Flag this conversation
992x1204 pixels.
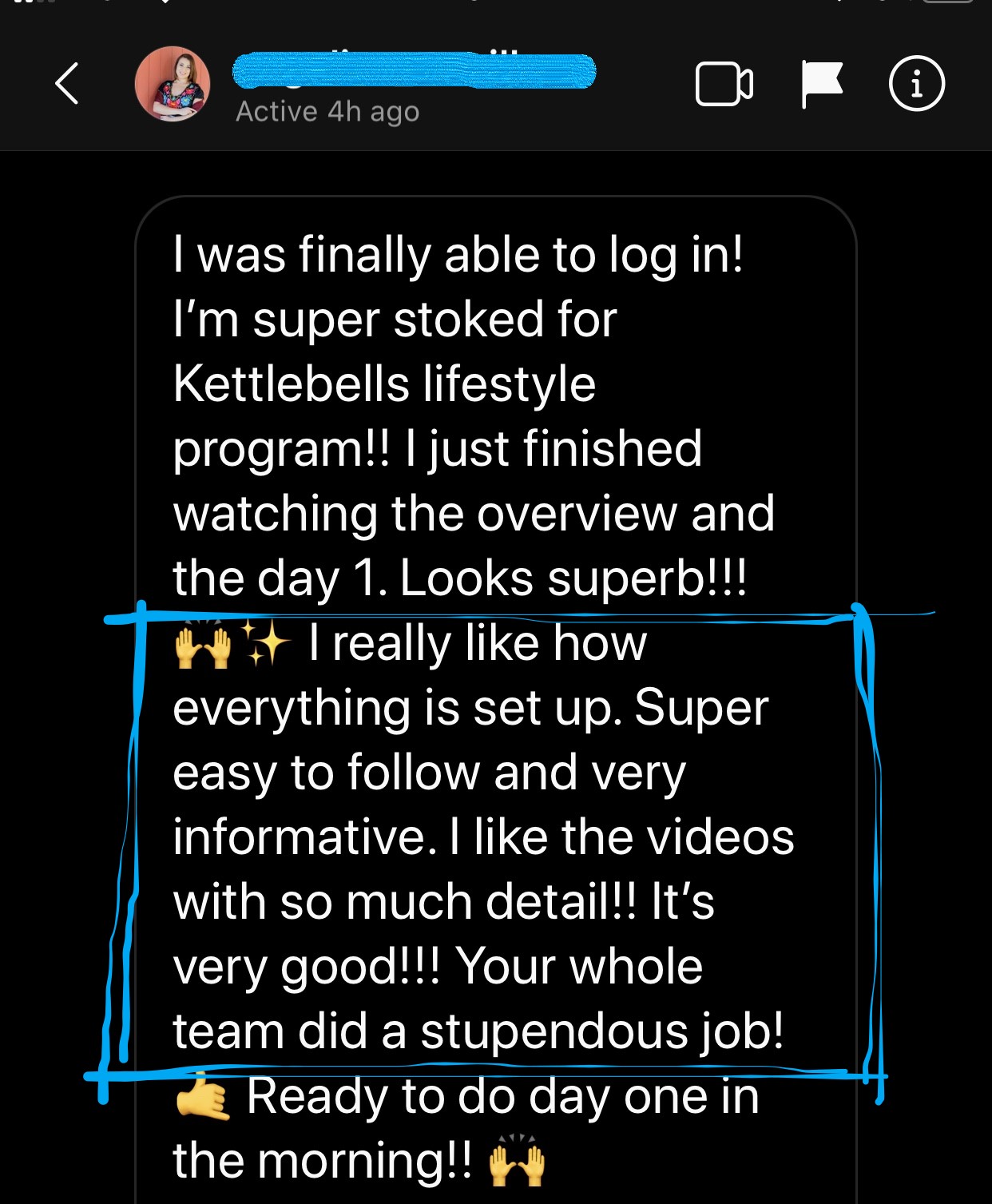[821, 84]
